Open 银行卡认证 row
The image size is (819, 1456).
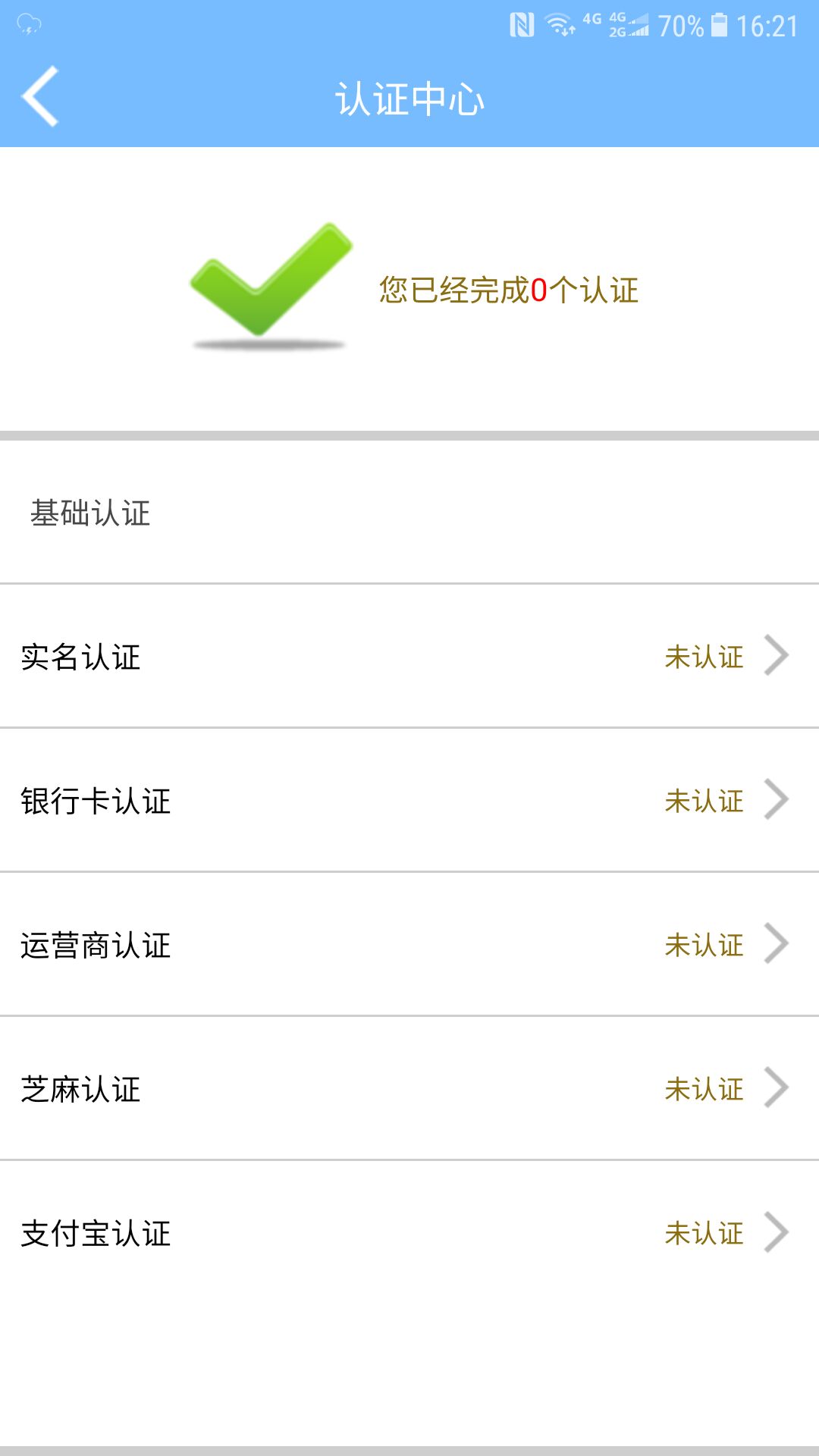[409, 800]
